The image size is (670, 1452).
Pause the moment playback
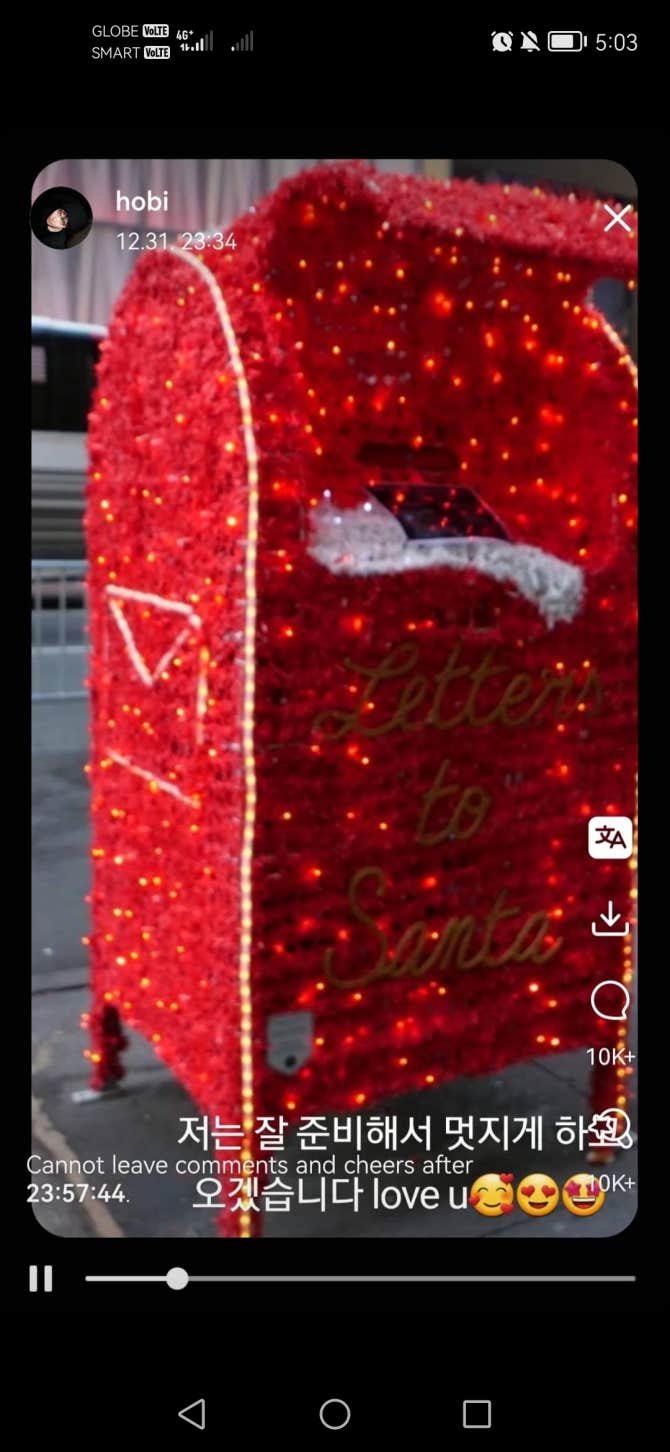point(41,1278)
